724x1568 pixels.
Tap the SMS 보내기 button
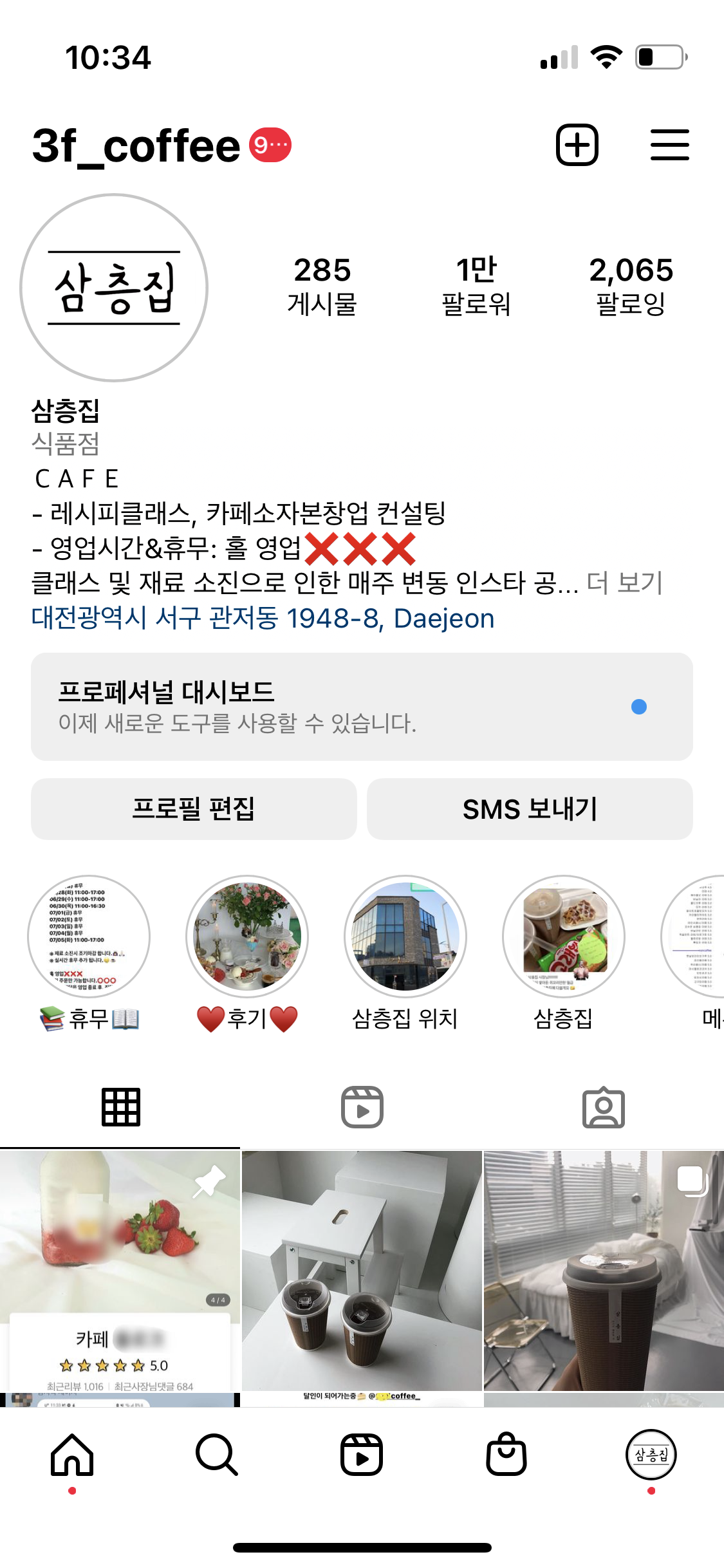530,809
